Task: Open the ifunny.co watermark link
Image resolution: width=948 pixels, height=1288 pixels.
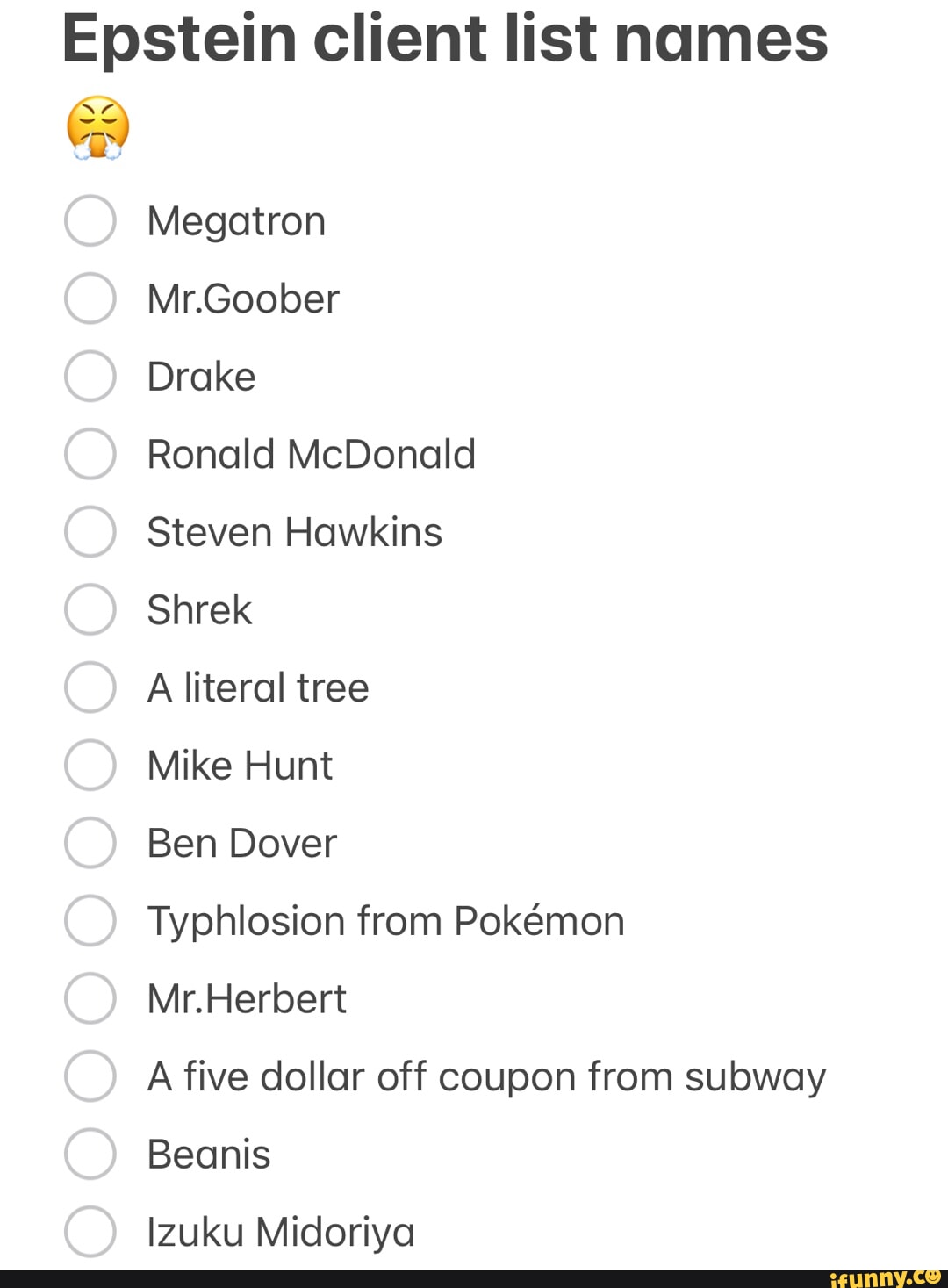Action: click(882, 1276)
